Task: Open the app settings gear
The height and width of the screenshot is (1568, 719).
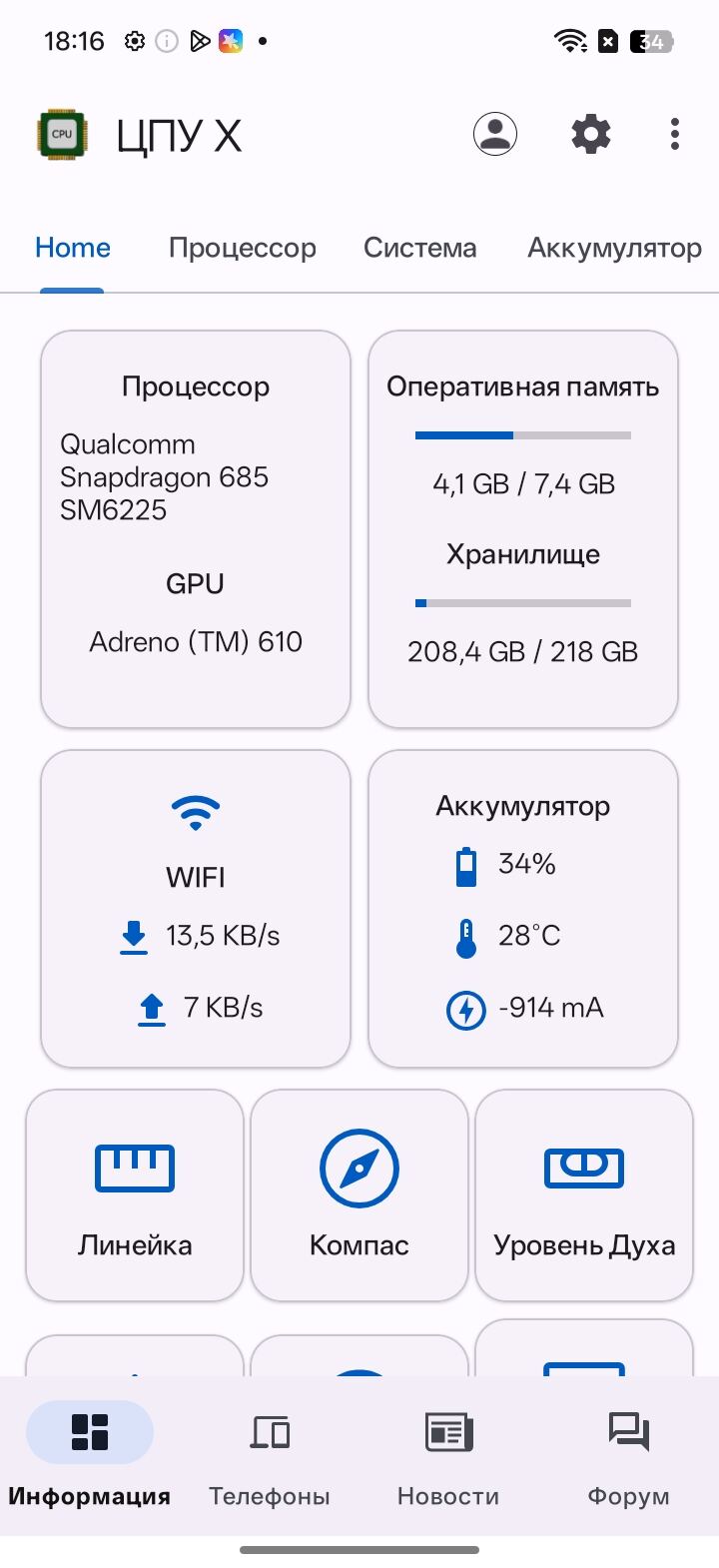Action: [590, 133]
